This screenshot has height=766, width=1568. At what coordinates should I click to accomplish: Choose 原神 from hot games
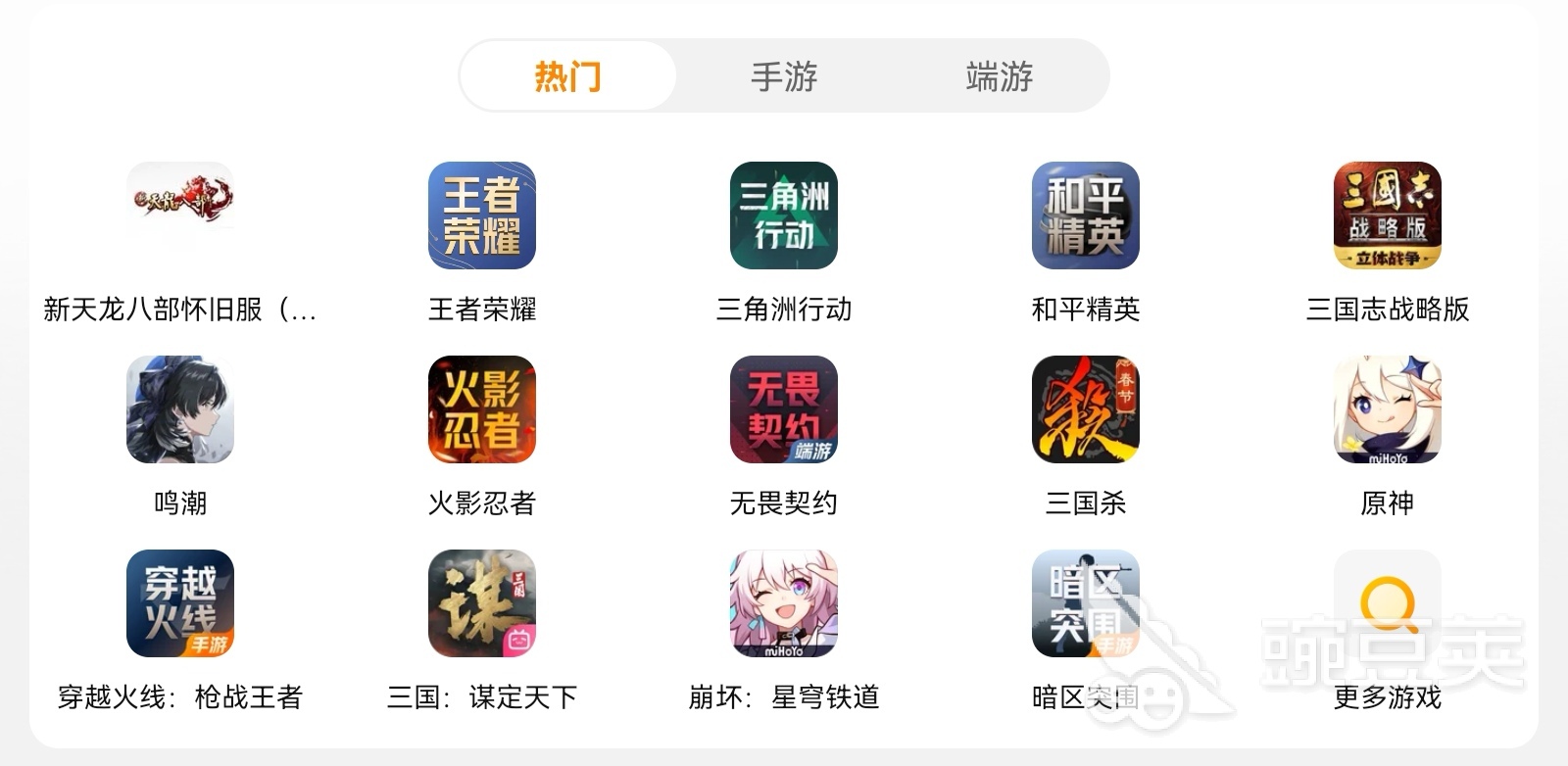(1388, 409)
